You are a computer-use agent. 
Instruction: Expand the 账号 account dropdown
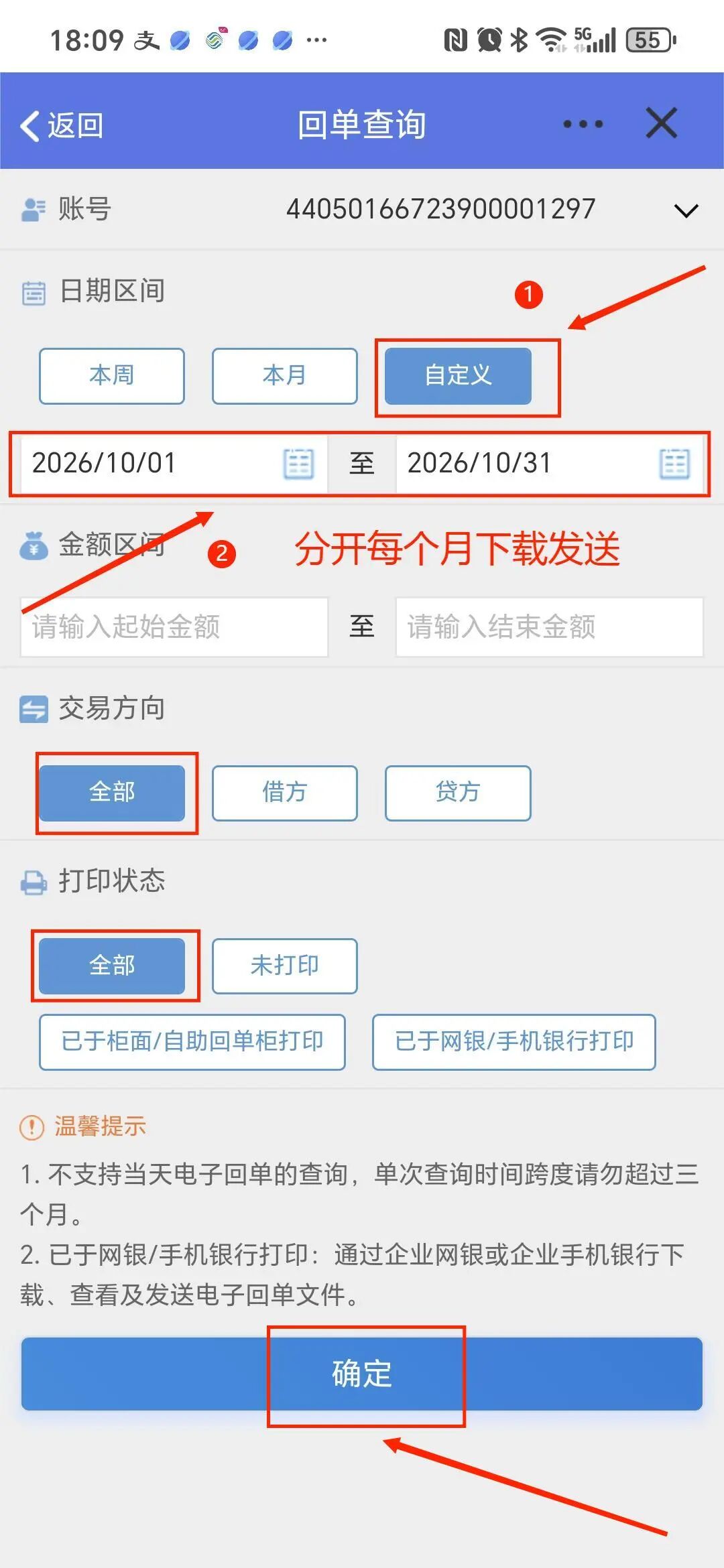pos(685,210)
